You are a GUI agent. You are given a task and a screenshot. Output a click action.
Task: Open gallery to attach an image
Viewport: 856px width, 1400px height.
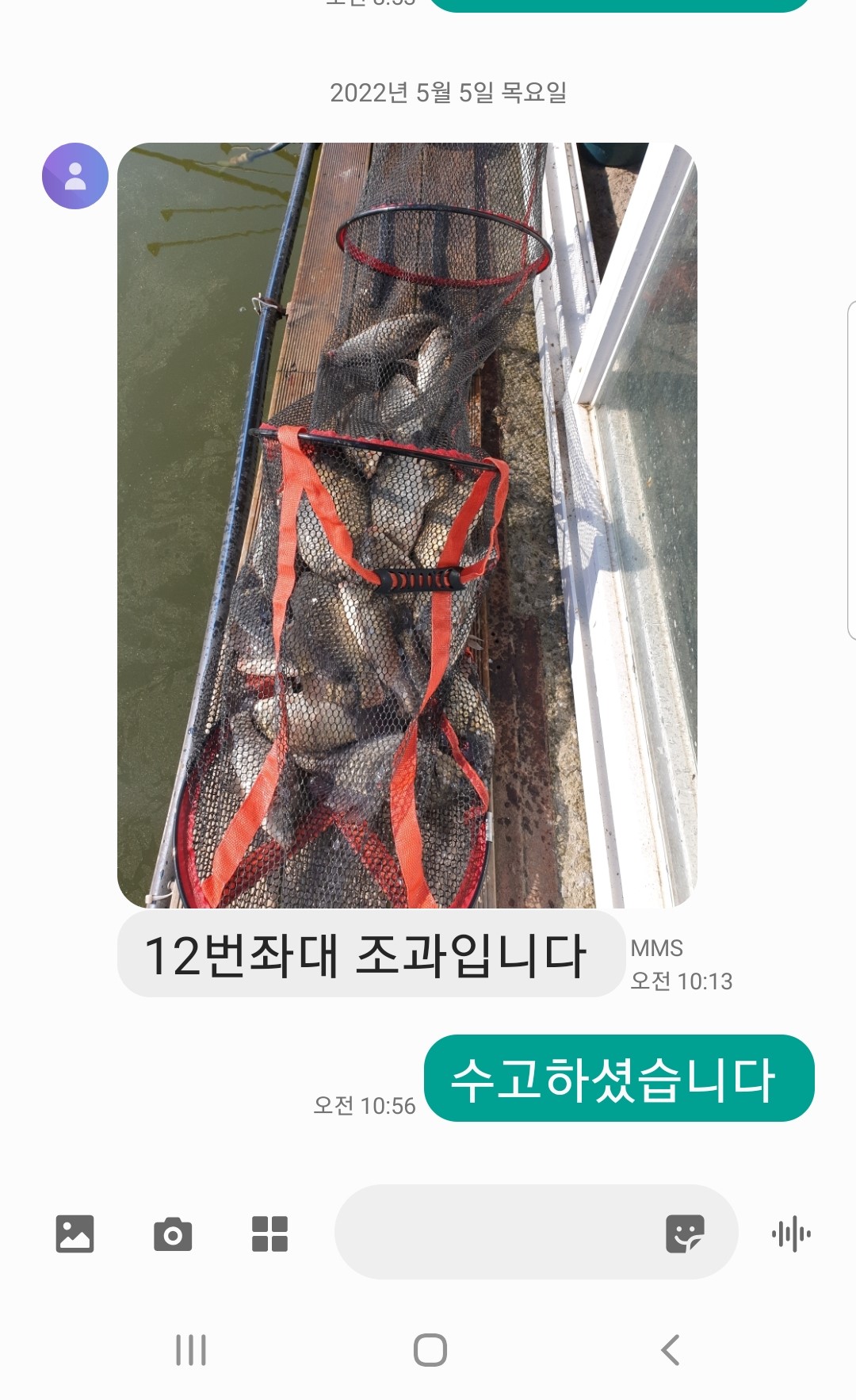[75, 1234]
